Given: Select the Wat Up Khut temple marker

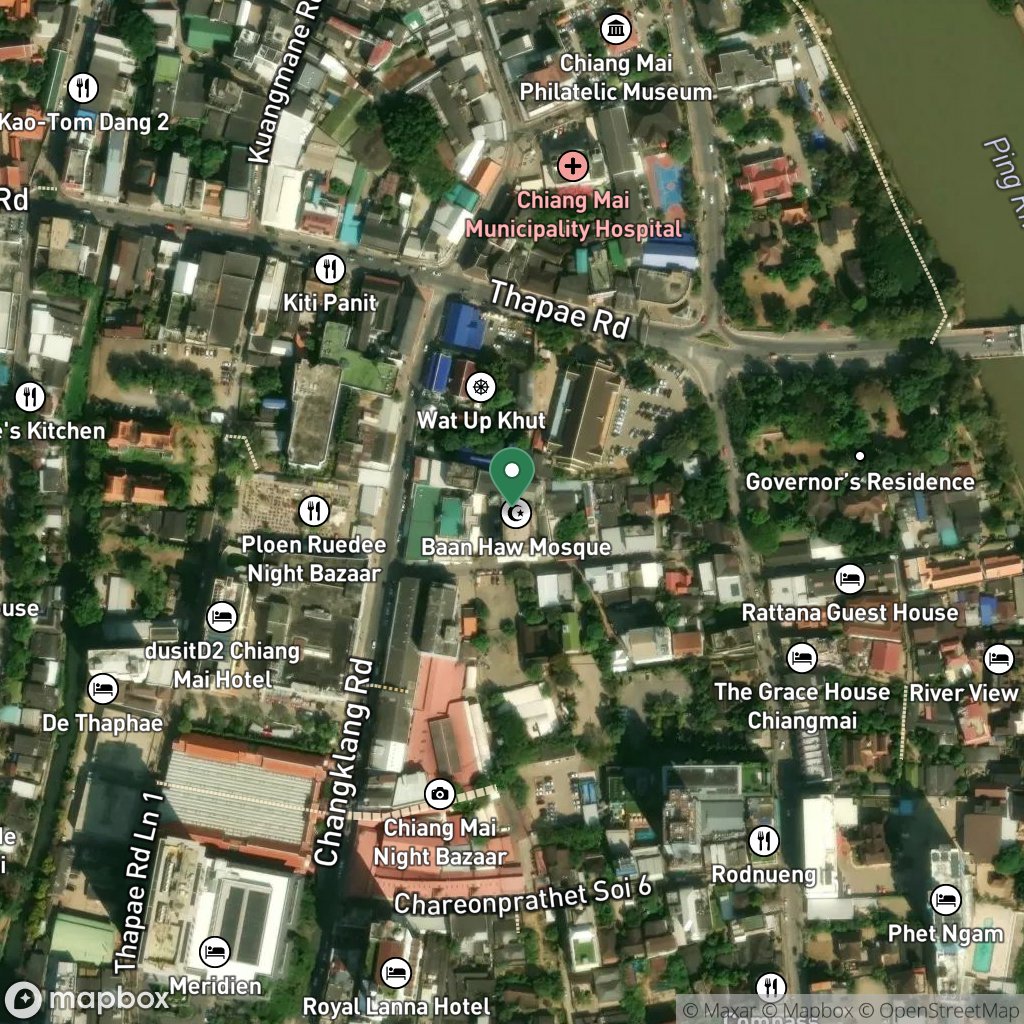Looking at the screenshot, I should 481,387.
